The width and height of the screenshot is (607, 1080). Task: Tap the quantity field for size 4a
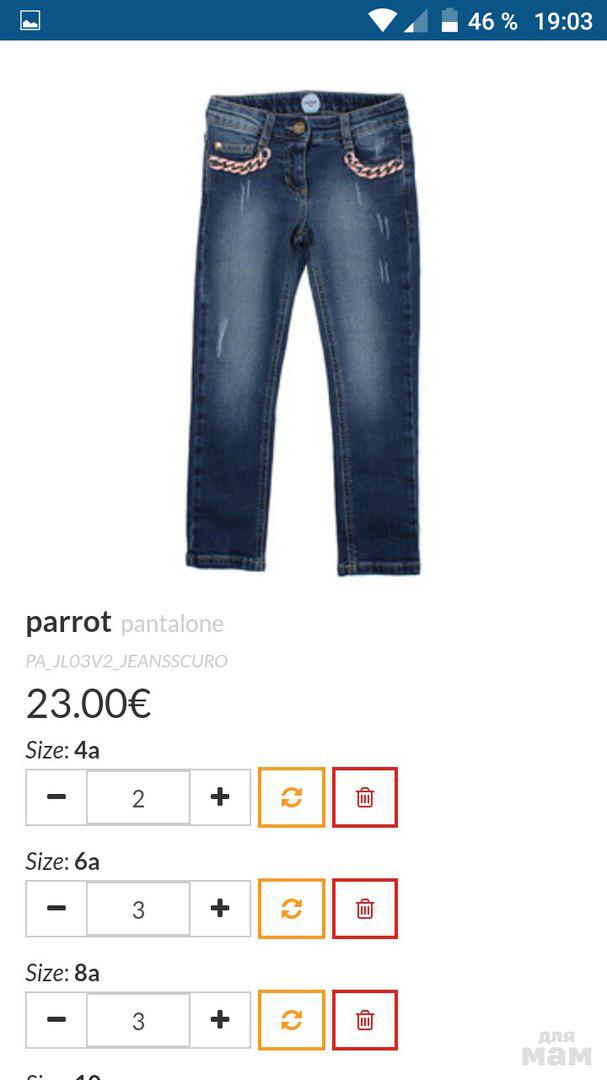click(138, 797)
